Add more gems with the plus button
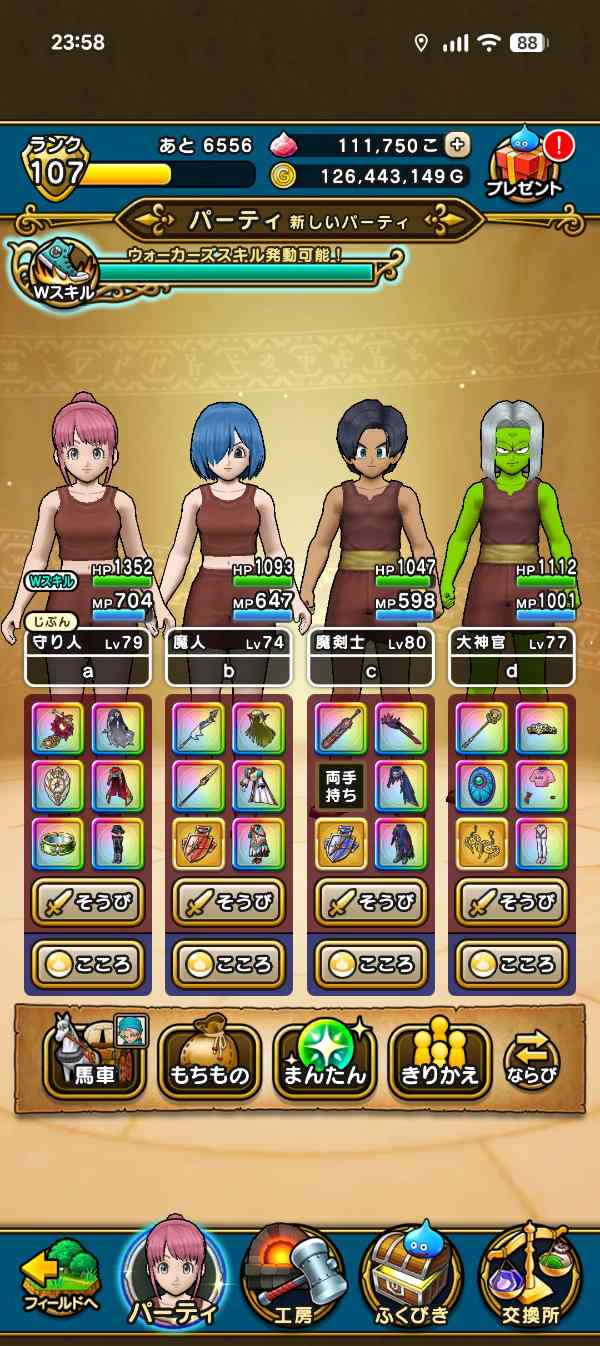600x1346 pixels. click(x=457, y=146)
